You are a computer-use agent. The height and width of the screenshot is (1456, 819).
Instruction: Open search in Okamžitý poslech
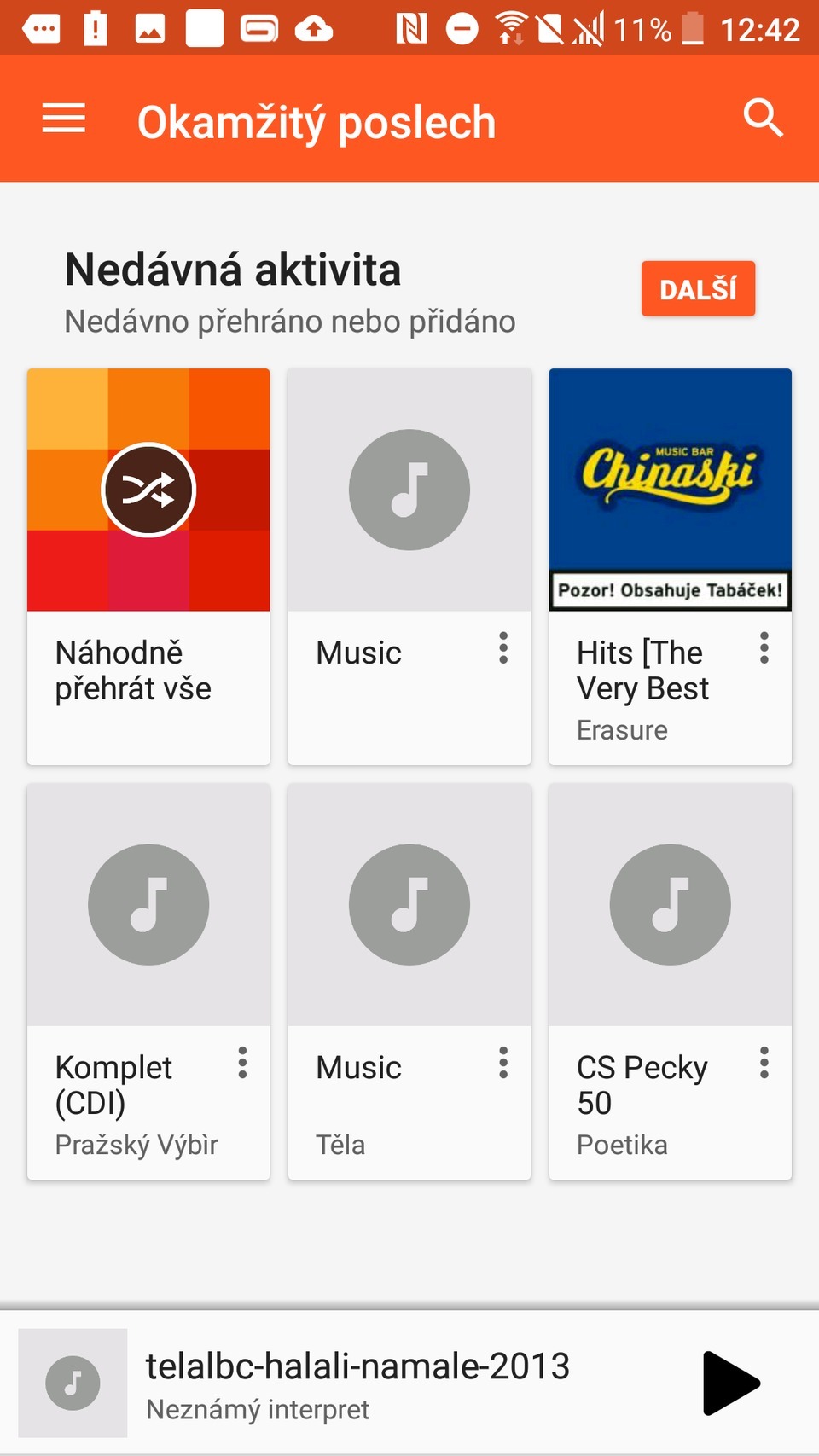(x=764, y=119)
